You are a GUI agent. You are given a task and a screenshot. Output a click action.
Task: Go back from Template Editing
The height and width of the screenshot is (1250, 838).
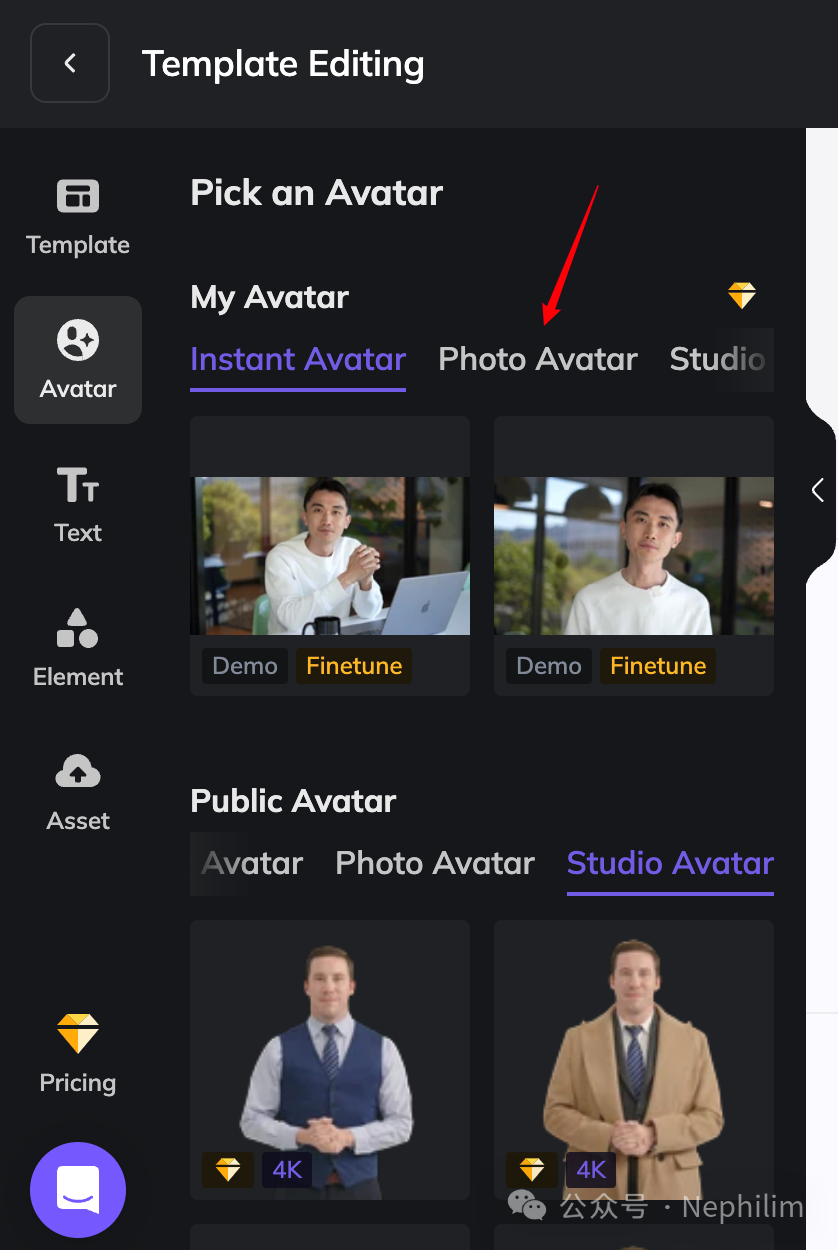70,64
